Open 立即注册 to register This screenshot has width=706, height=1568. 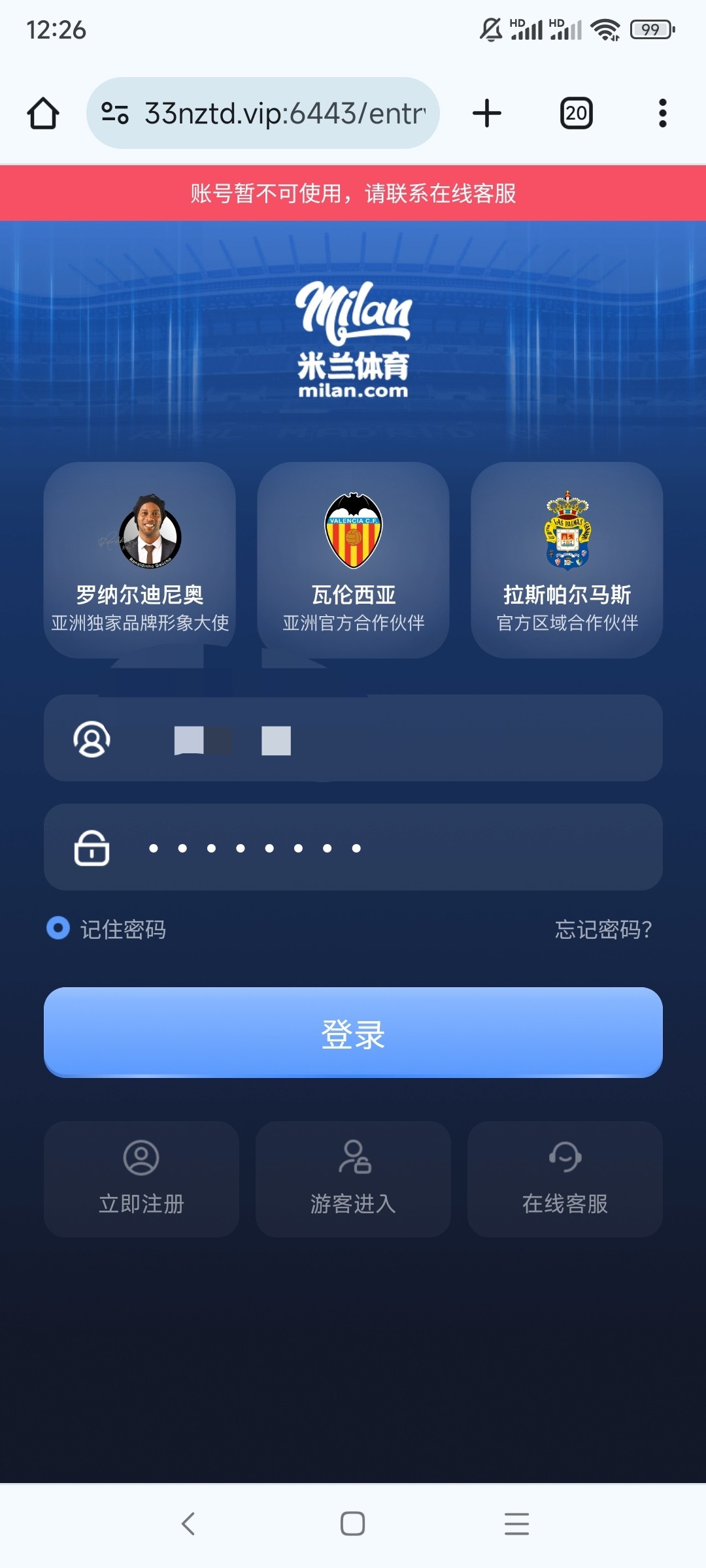141,1179
